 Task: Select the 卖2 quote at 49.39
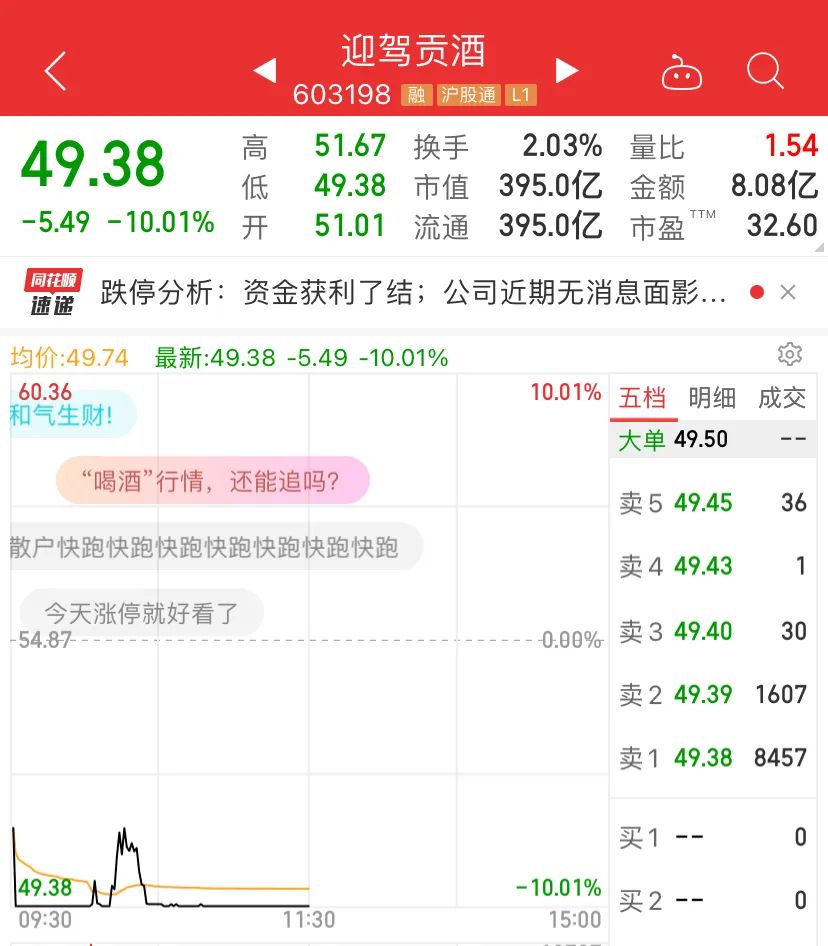712,695
